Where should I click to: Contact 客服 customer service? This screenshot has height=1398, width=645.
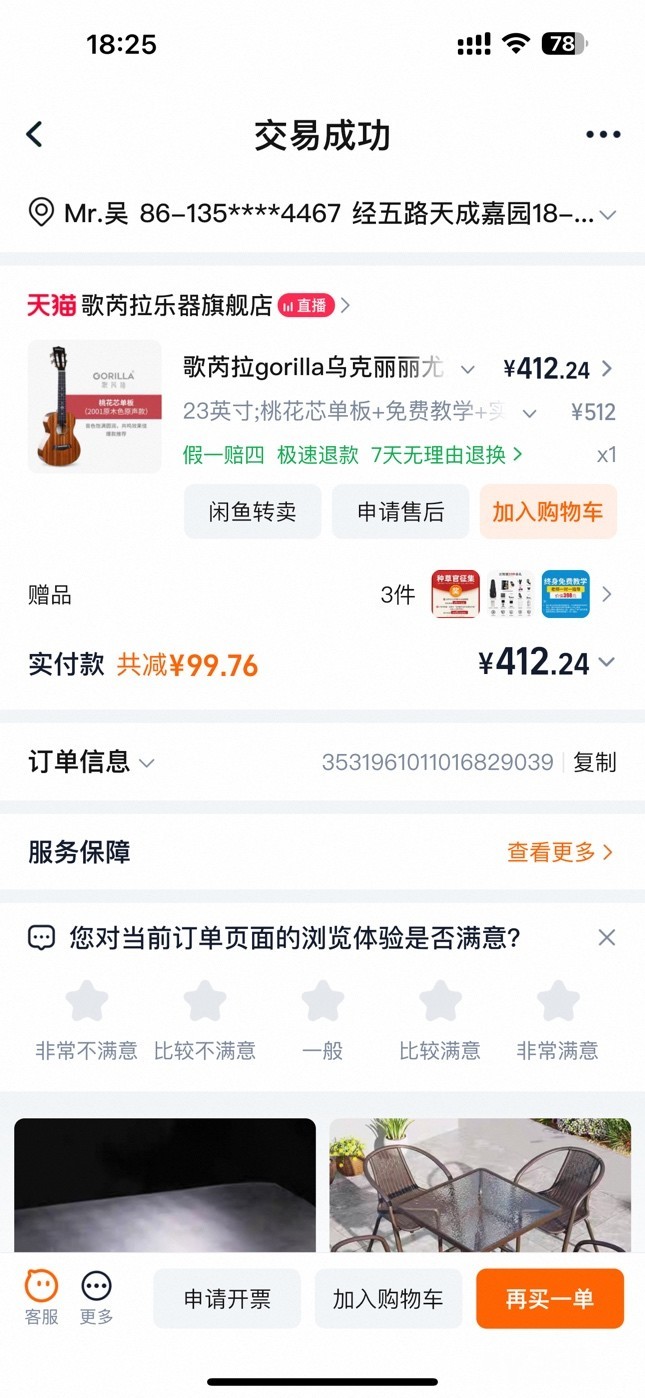(42, 1297)
